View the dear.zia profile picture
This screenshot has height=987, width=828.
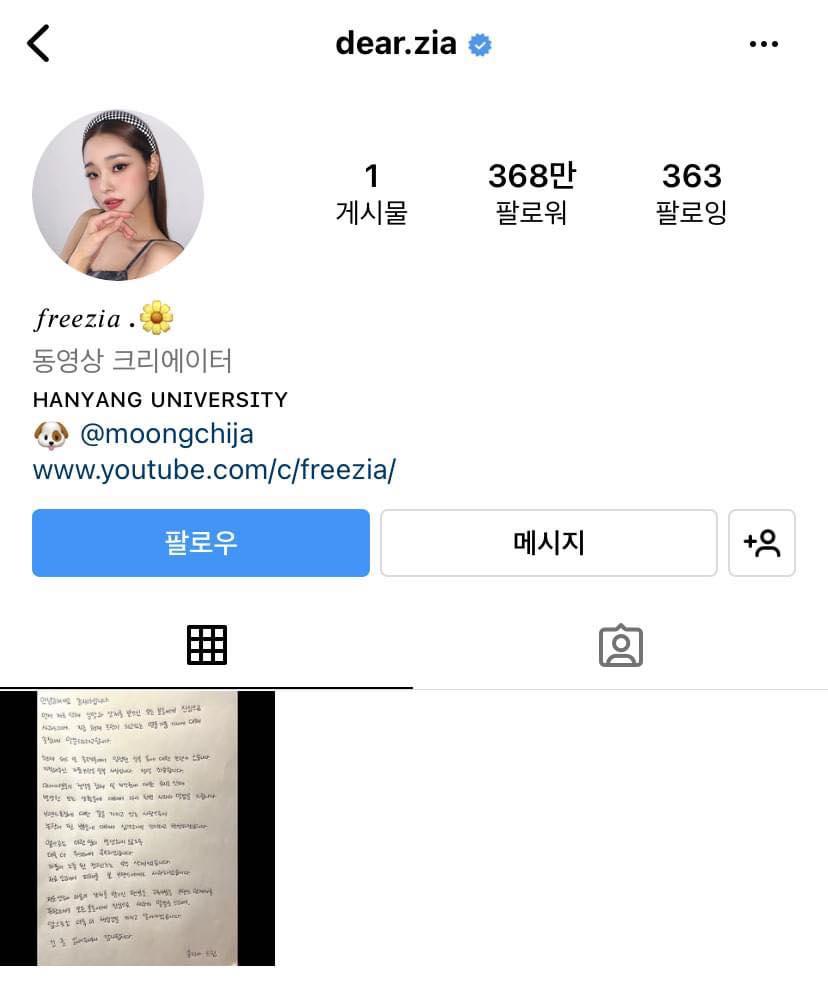118,195
